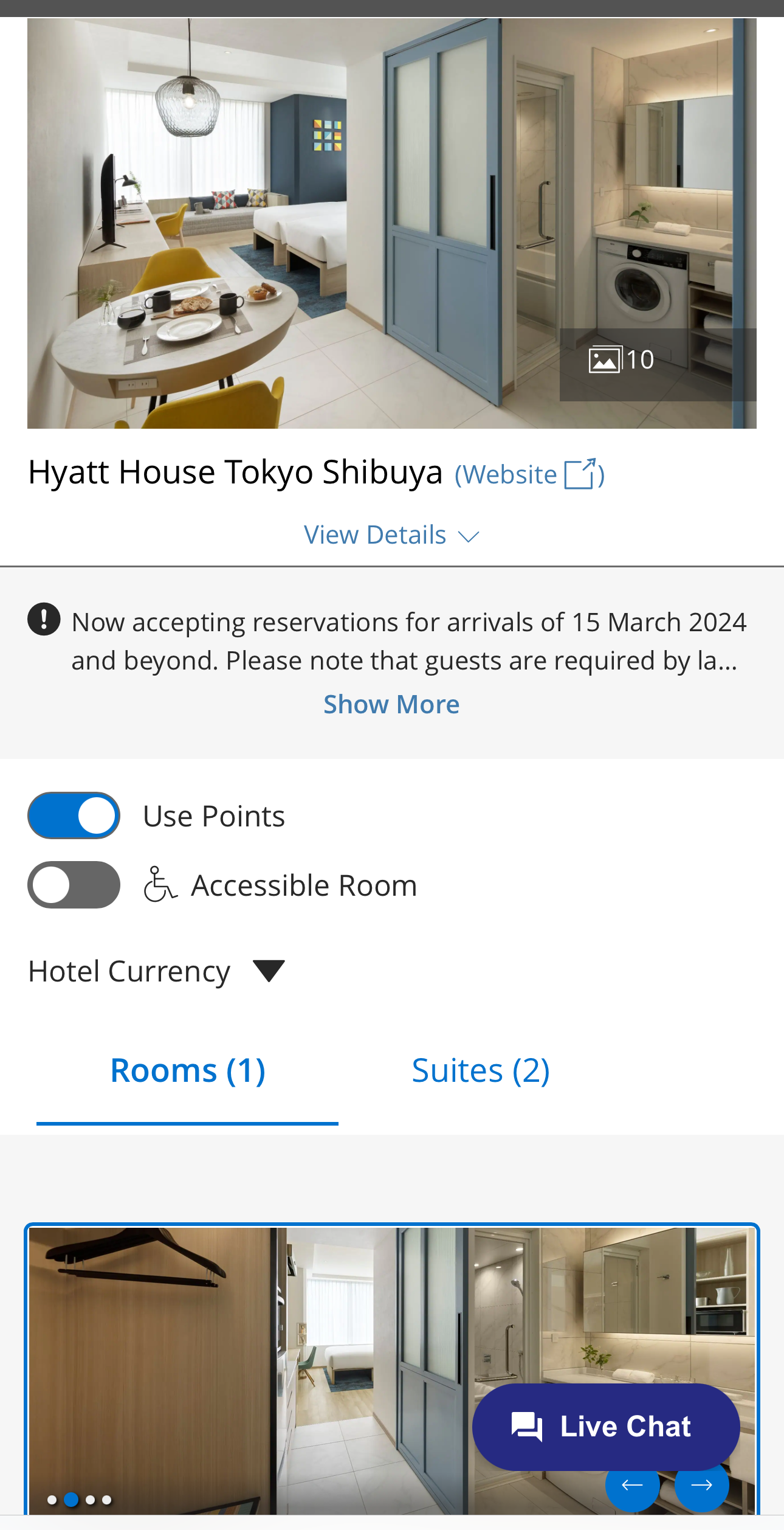Tap Show More on the reservation notice

click(391, 704)
